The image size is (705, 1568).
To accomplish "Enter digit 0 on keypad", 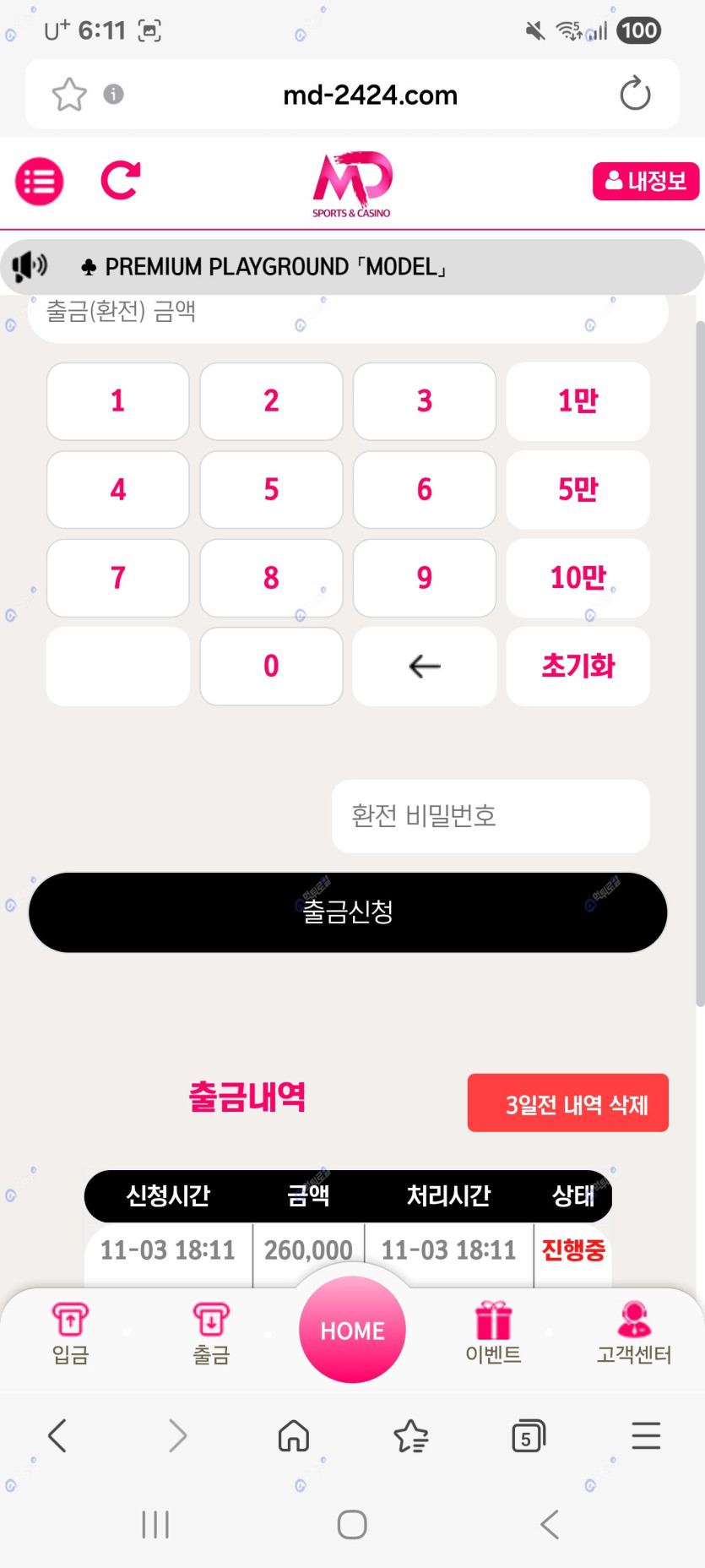I will pyautogui.click(x=271, y=666).
